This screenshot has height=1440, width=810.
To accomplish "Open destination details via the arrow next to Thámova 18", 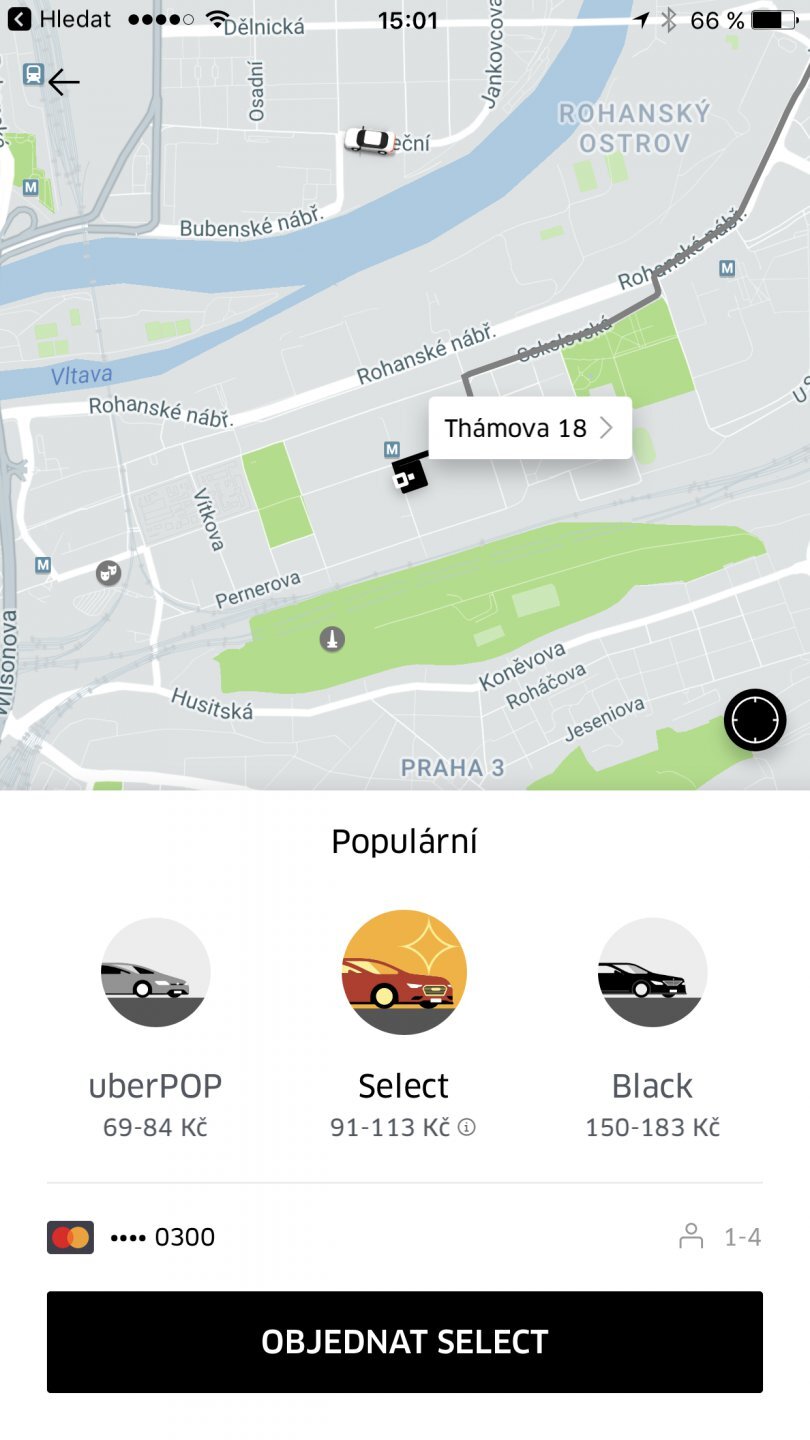I will [607, 427].
